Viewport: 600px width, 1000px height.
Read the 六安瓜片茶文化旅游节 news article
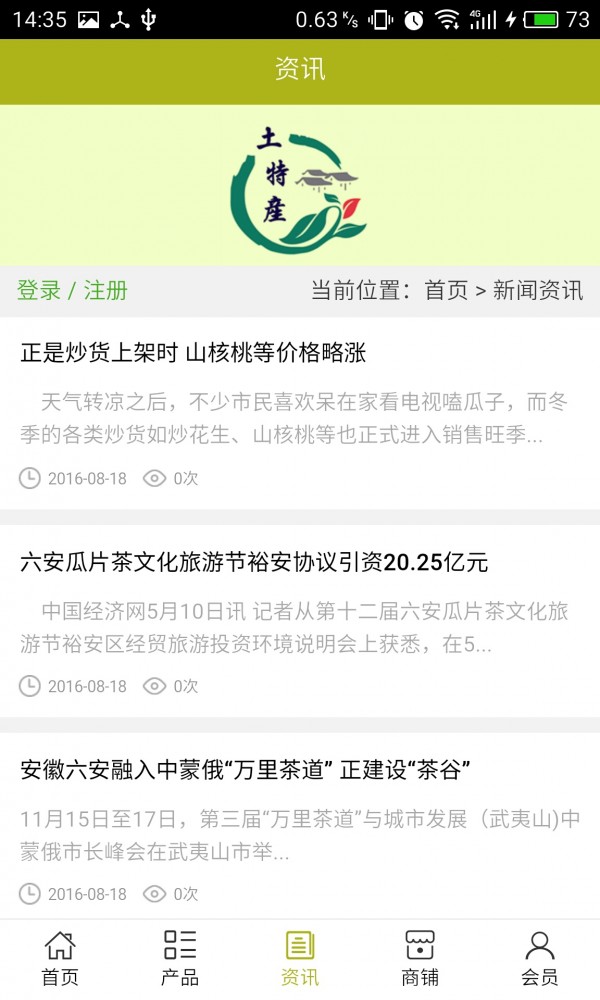254,562
